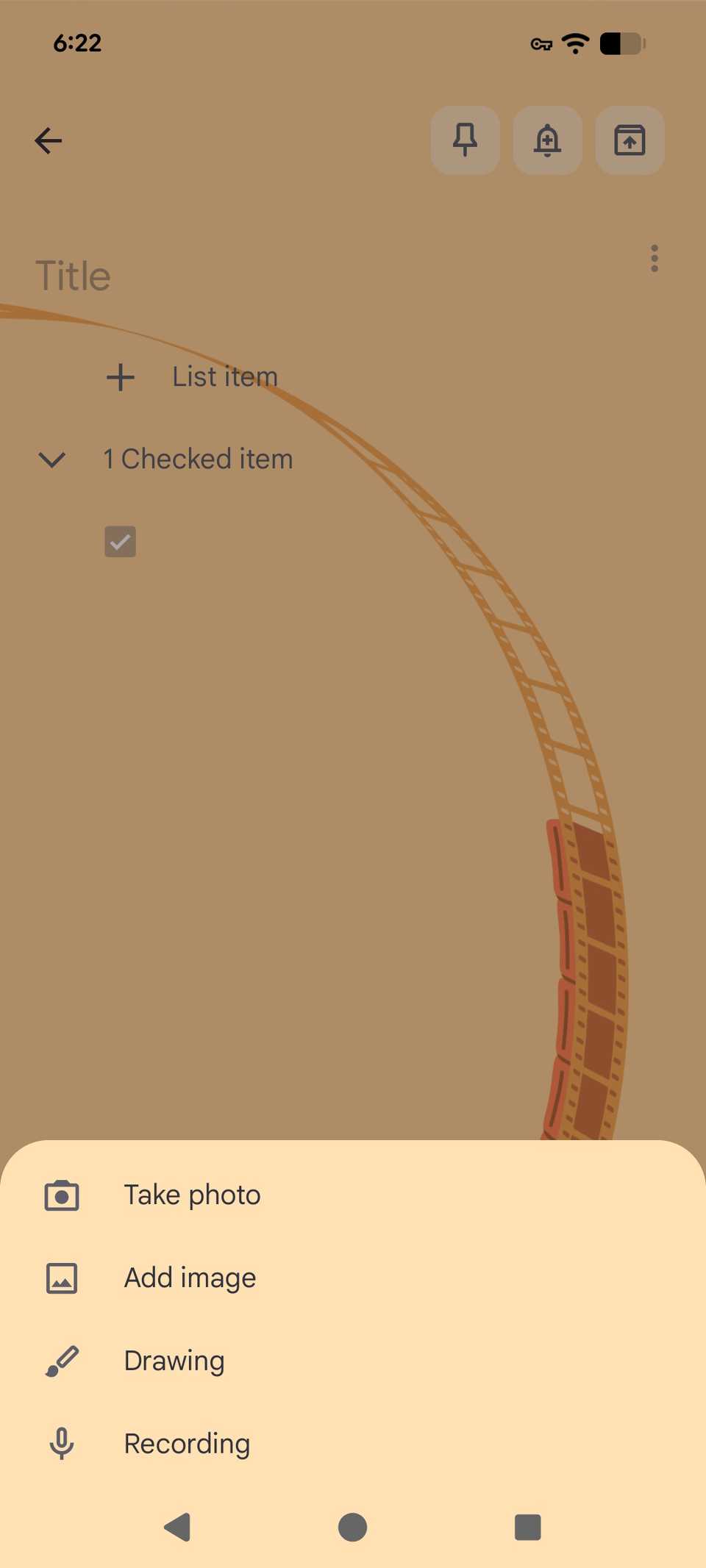This screenshot has height=1568, width=706.
Task: Tap the system home button
Action: click(352, 1527)
